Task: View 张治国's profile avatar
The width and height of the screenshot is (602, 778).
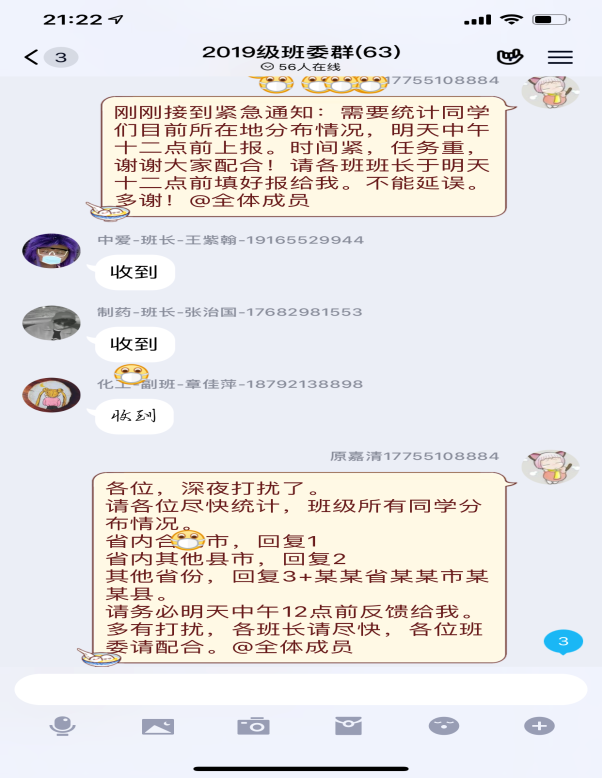Action: pos(51,323)
